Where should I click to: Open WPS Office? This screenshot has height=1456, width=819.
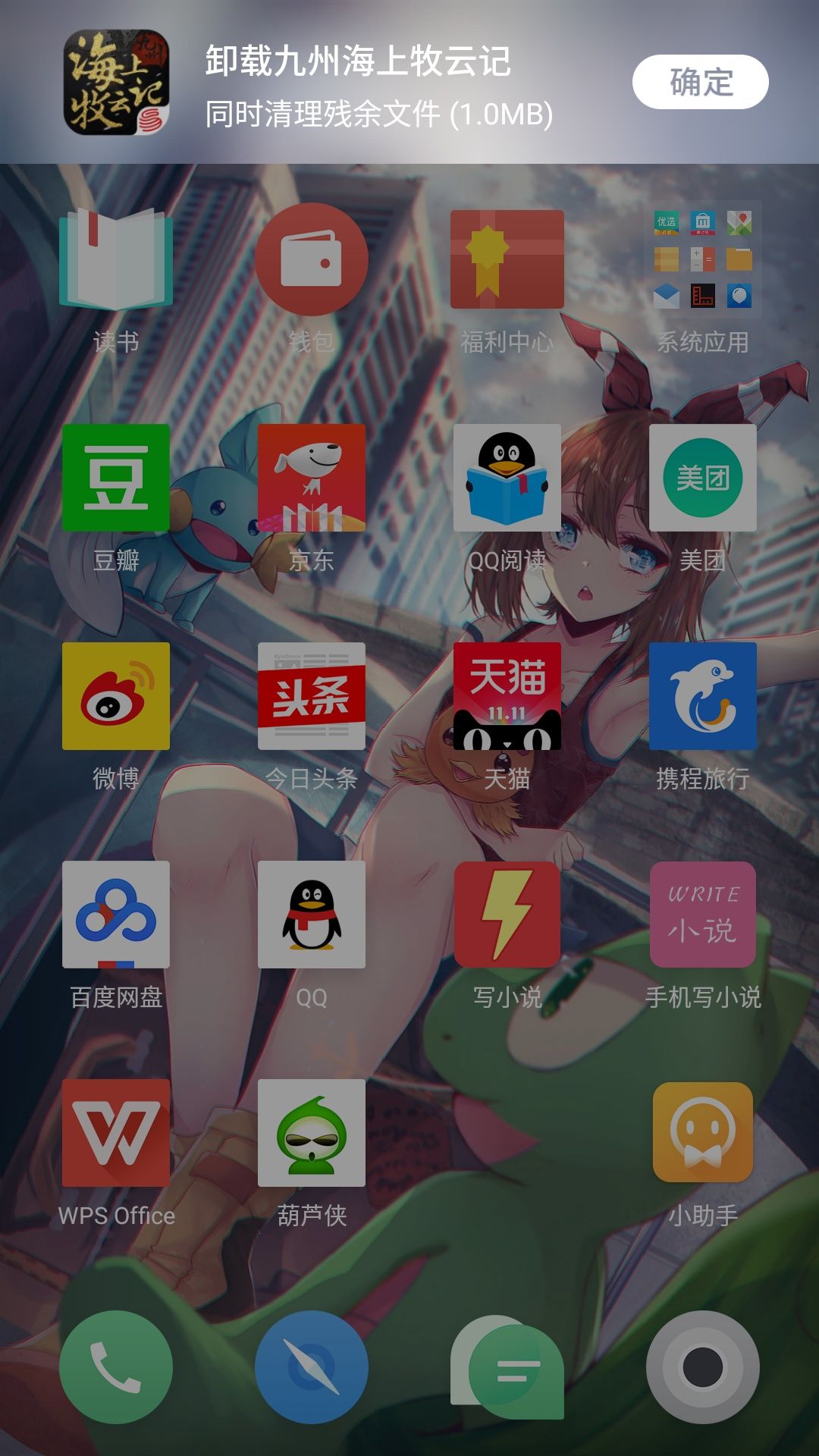pos(118,1130)
